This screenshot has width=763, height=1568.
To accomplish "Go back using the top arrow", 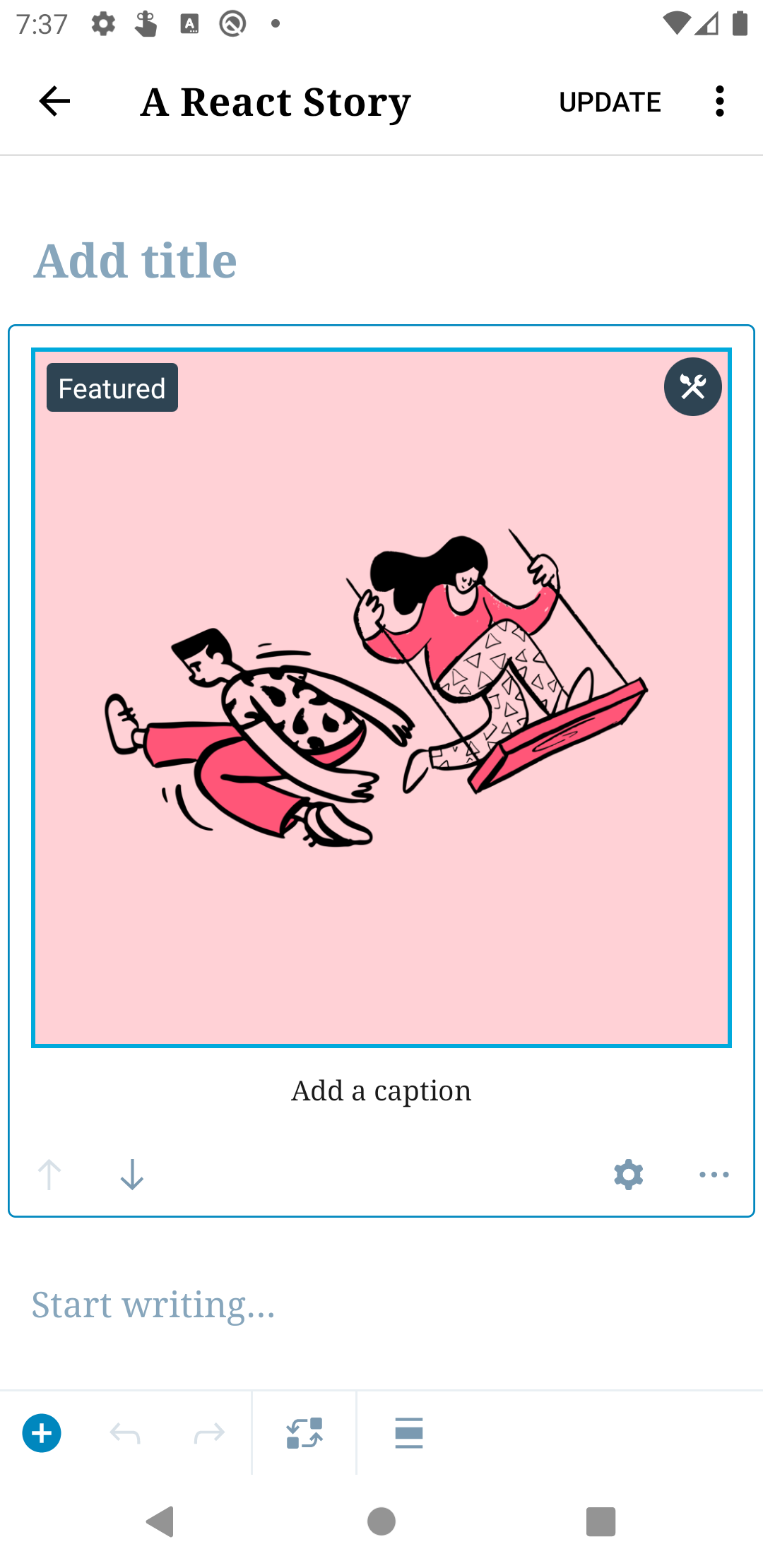I will 54,102.
